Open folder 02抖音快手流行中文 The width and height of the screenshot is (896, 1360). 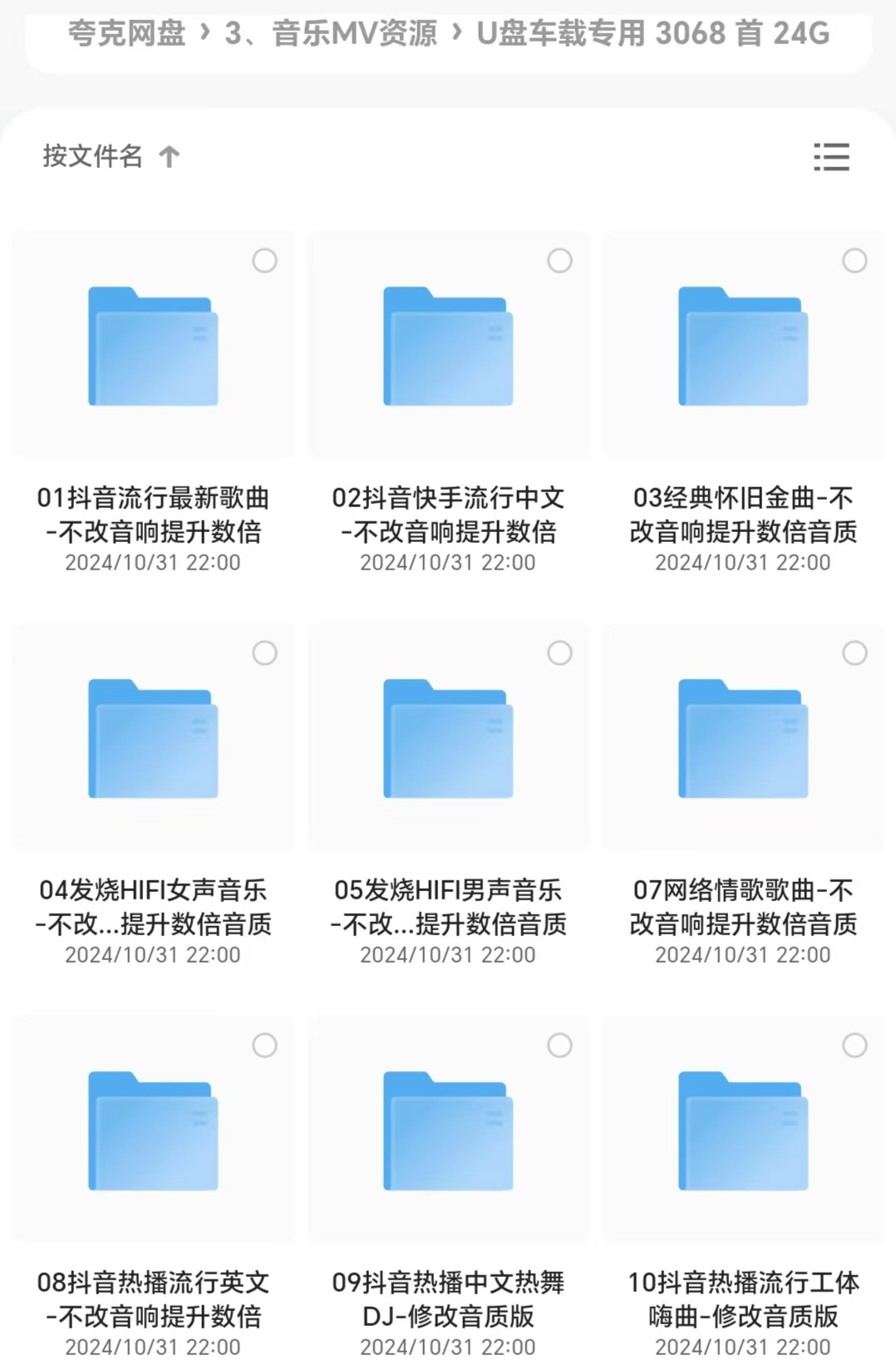pyautogui.click(x=448, y=347)
